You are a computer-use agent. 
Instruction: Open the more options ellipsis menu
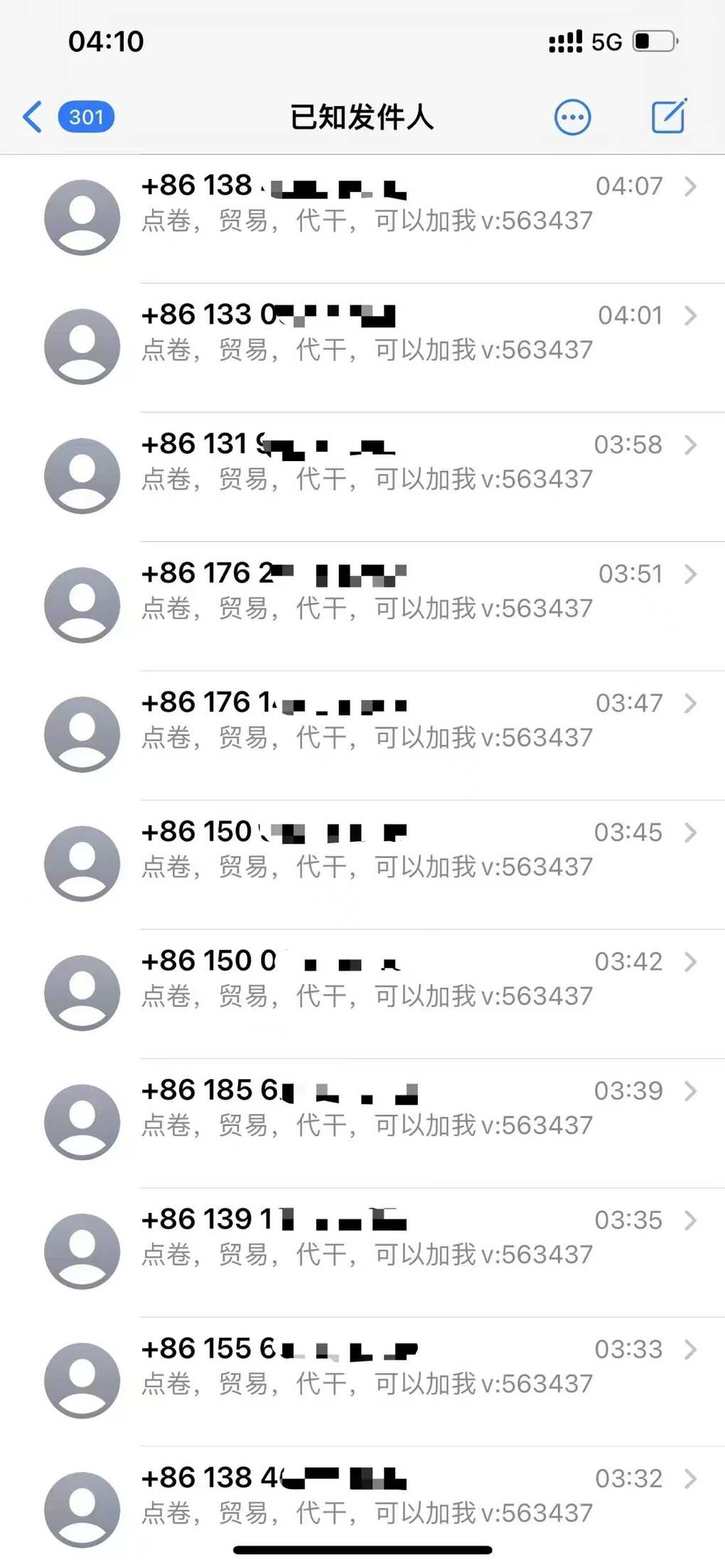coord(572,117)
